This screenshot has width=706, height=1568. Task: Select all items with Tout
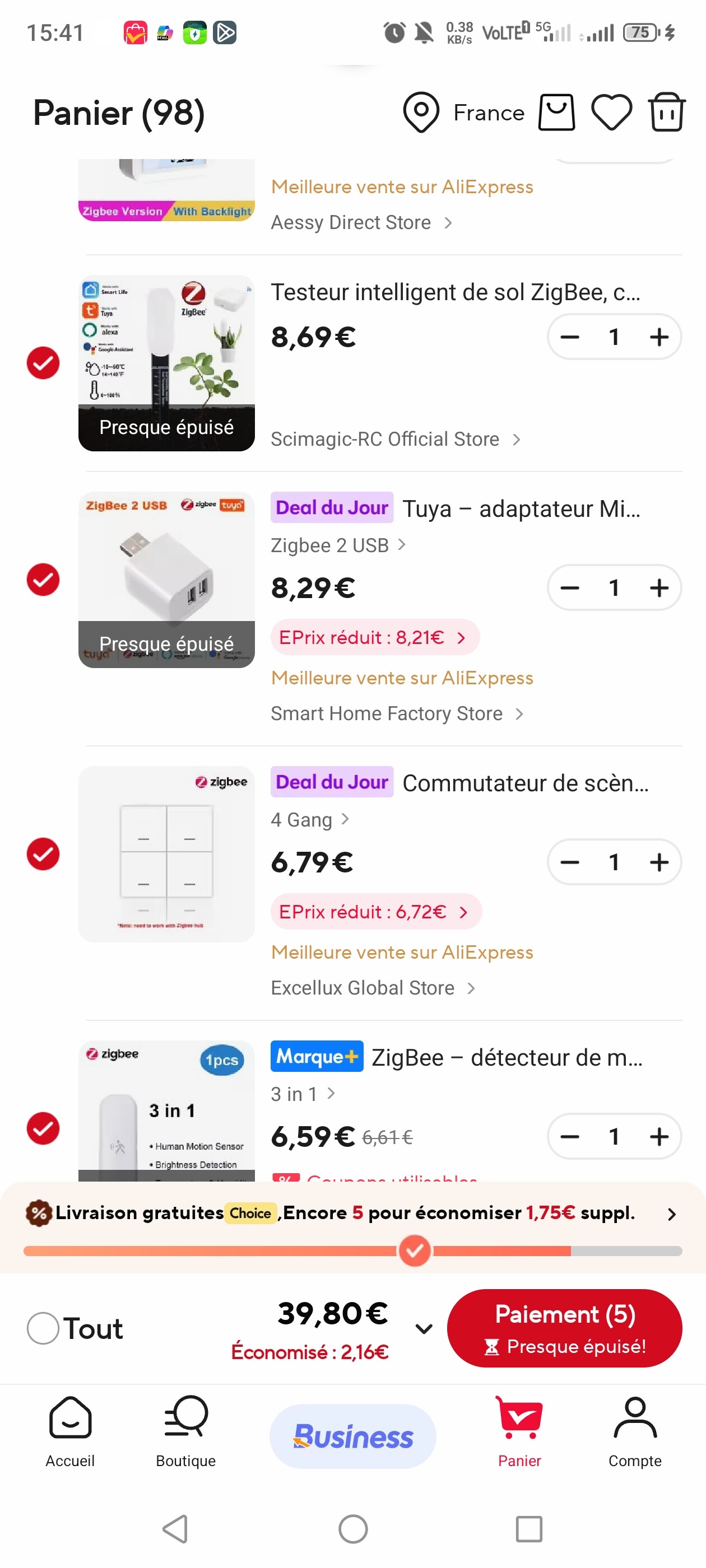[43, 1328]
